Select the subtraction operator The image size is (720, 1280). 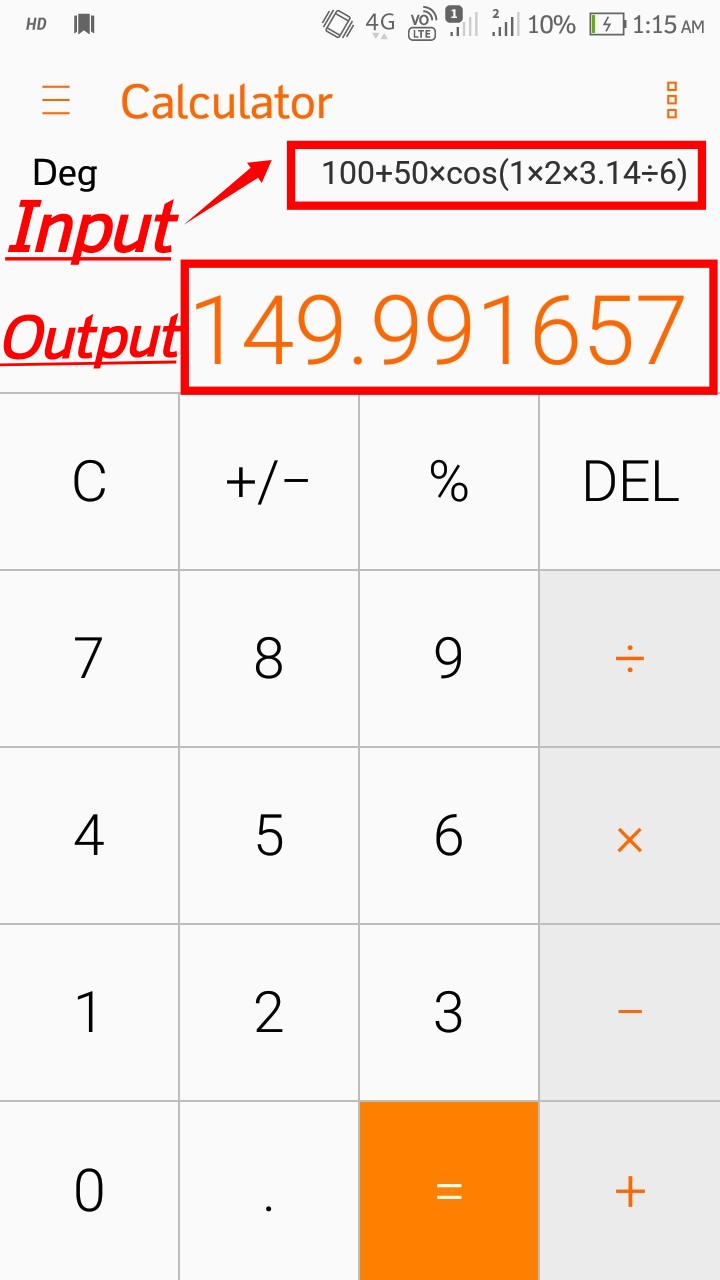[x=630, y=1013]
